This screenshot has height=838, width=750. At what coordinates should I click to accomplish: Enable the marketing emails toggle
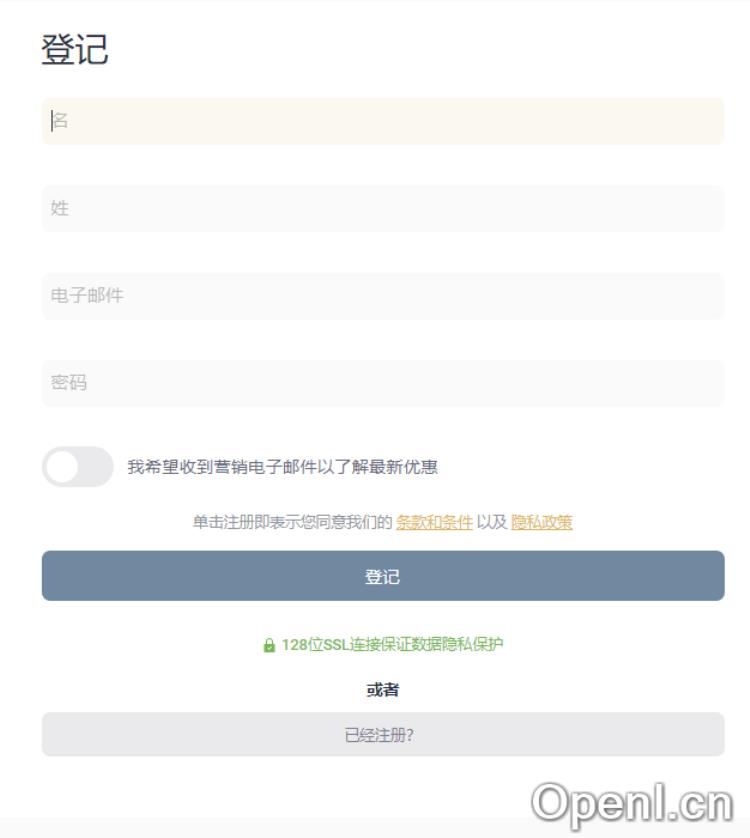tap(78, 467)
